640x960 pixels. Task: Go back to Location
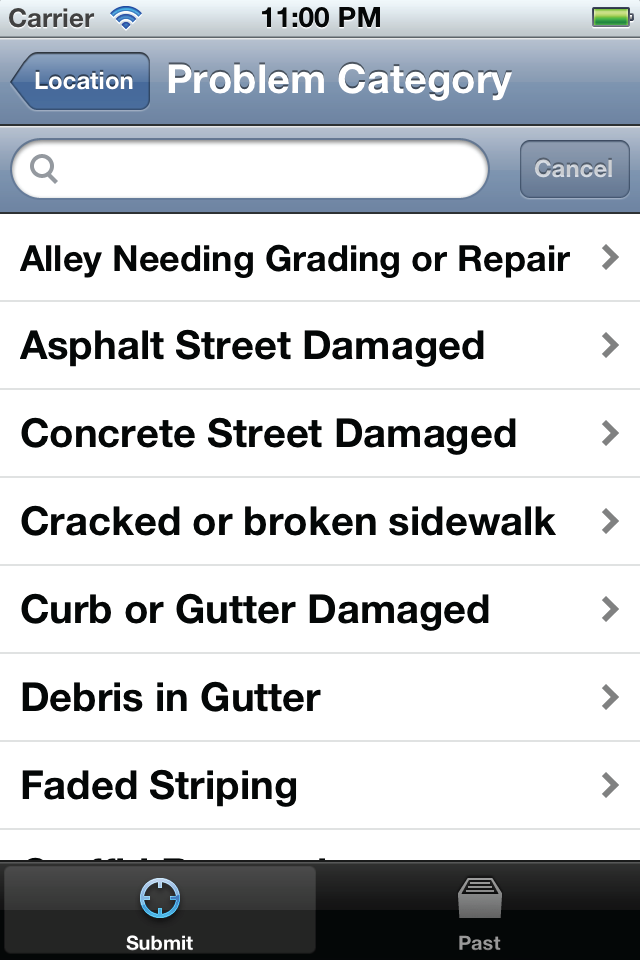pos(82,81)
